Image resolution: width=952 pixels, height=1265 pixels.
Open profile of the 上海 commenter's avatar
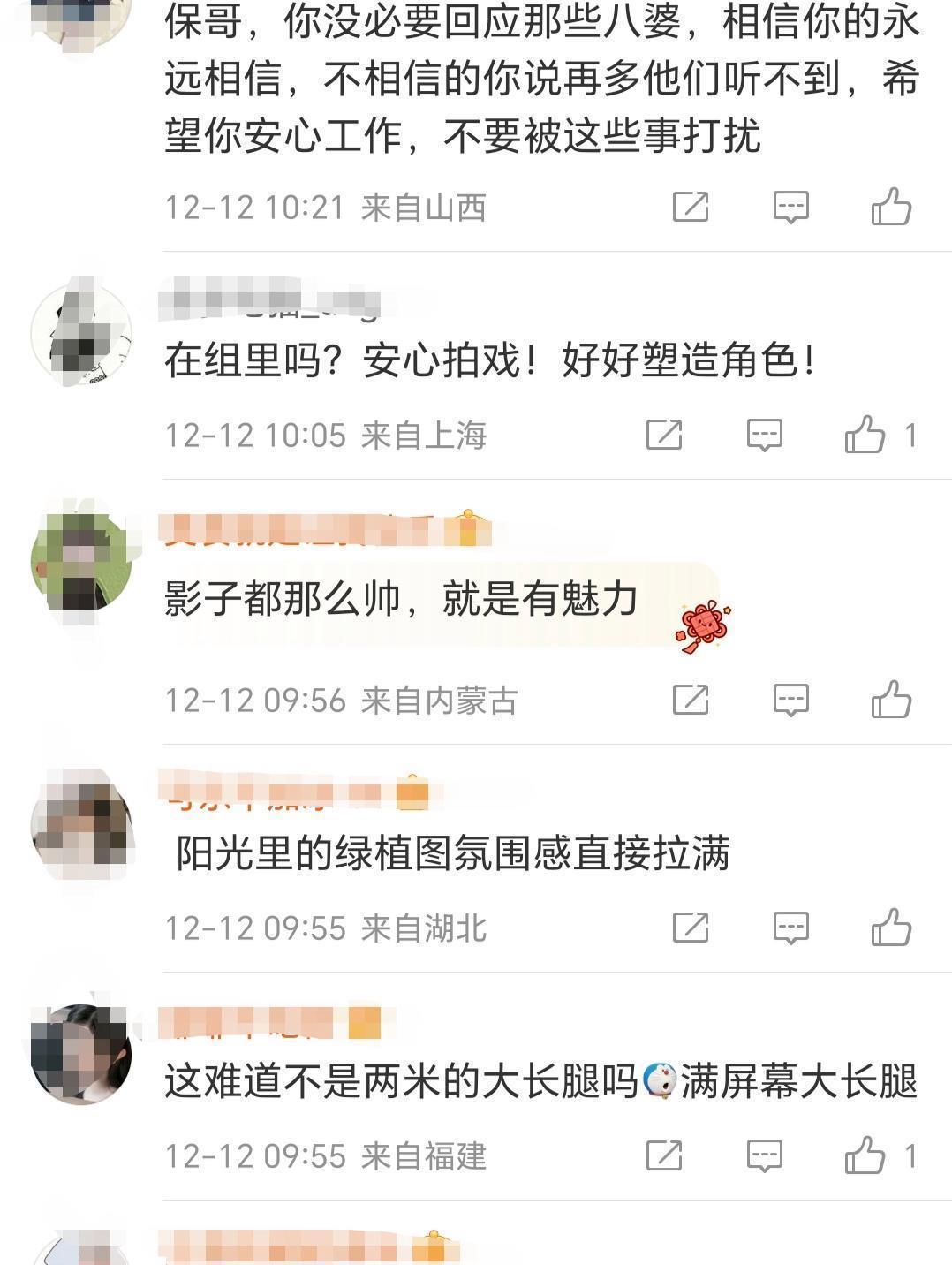(81, 336)
